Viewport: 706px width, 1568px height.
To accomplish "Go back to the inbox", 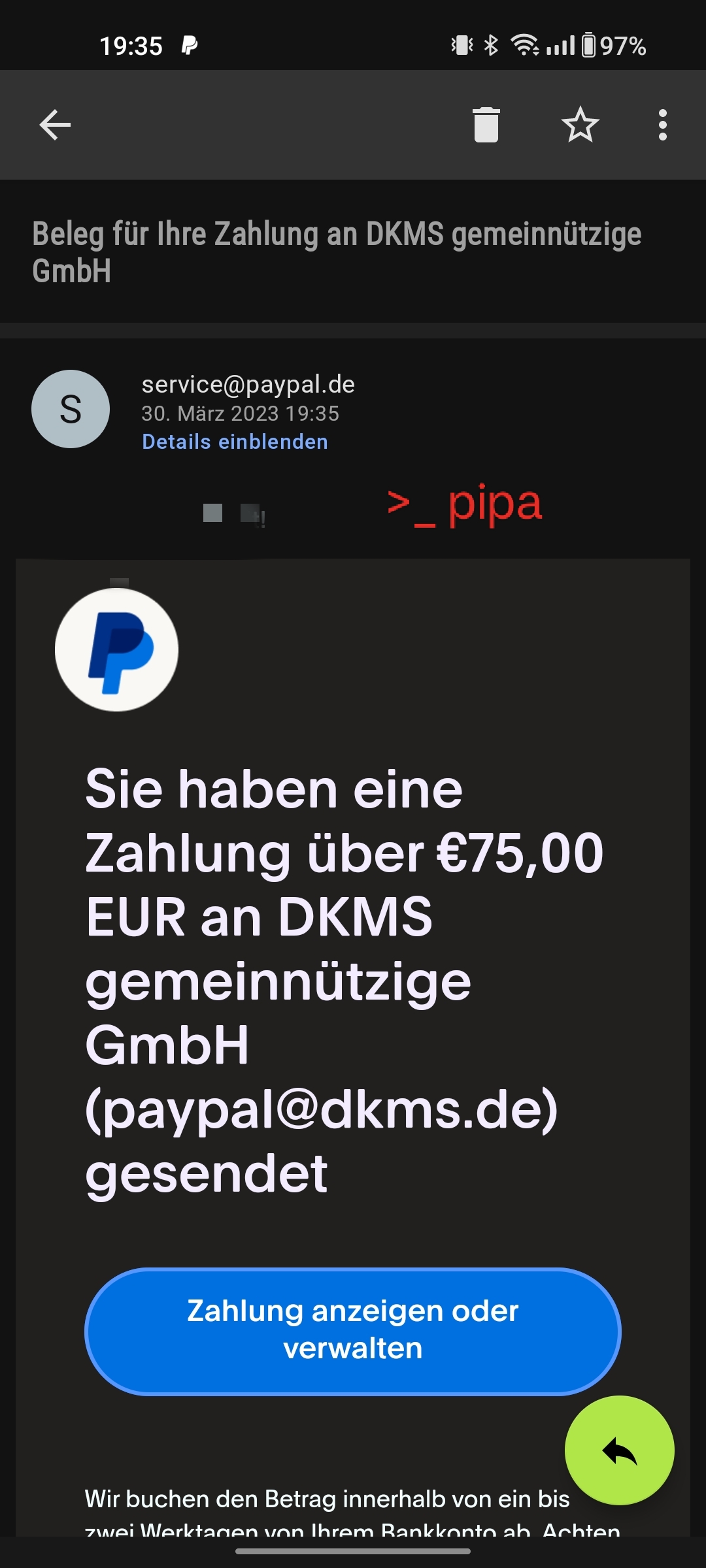I will point(55,125).
